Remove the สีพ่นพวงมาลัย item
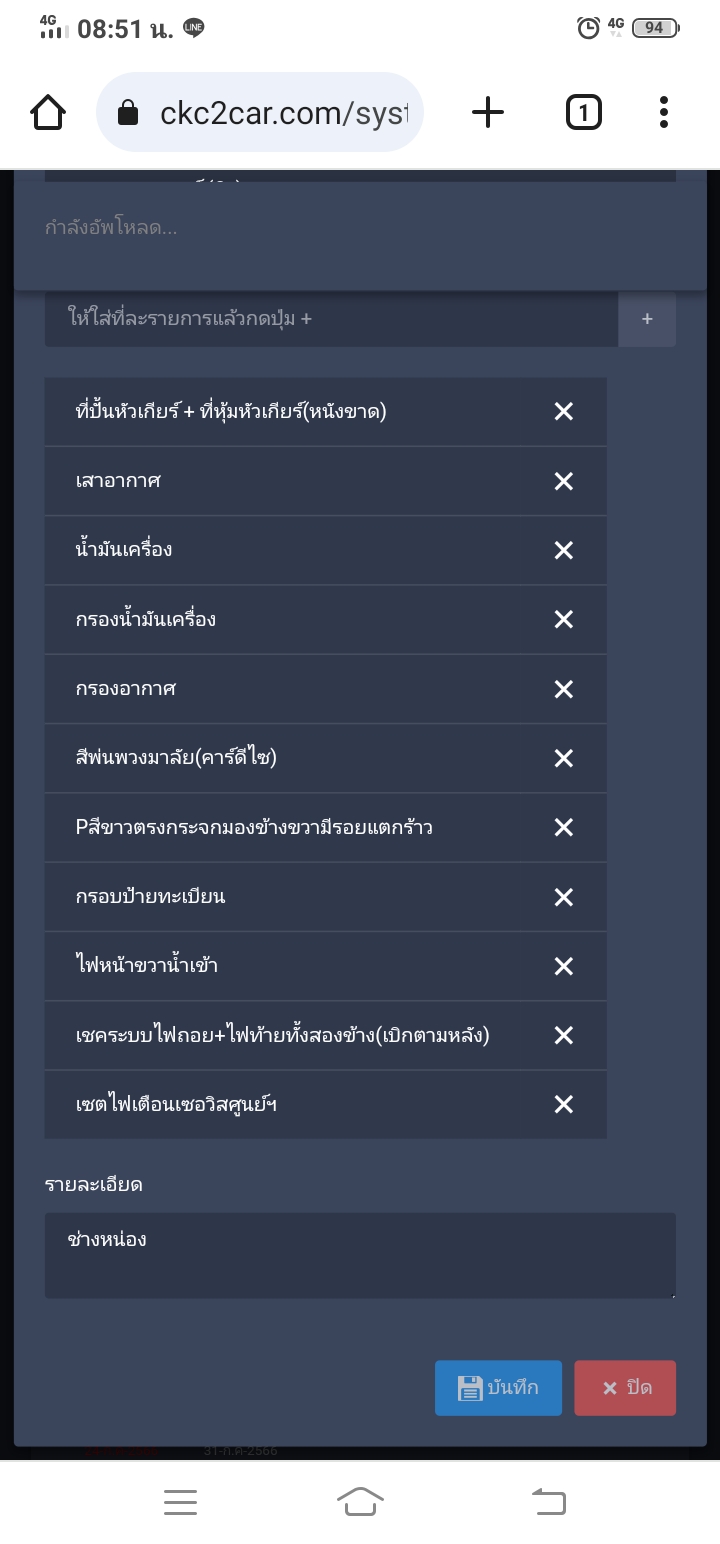 pyautogui.click(x=564, y=758)
